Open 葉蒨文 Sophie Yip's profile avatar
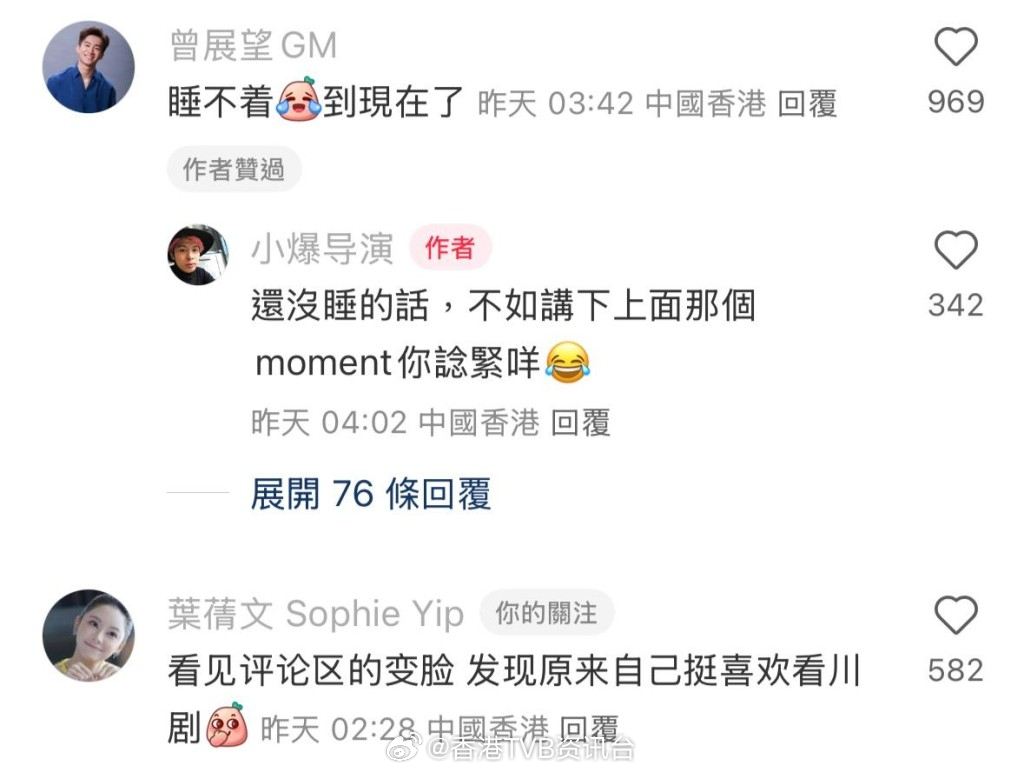 point(88,634)
